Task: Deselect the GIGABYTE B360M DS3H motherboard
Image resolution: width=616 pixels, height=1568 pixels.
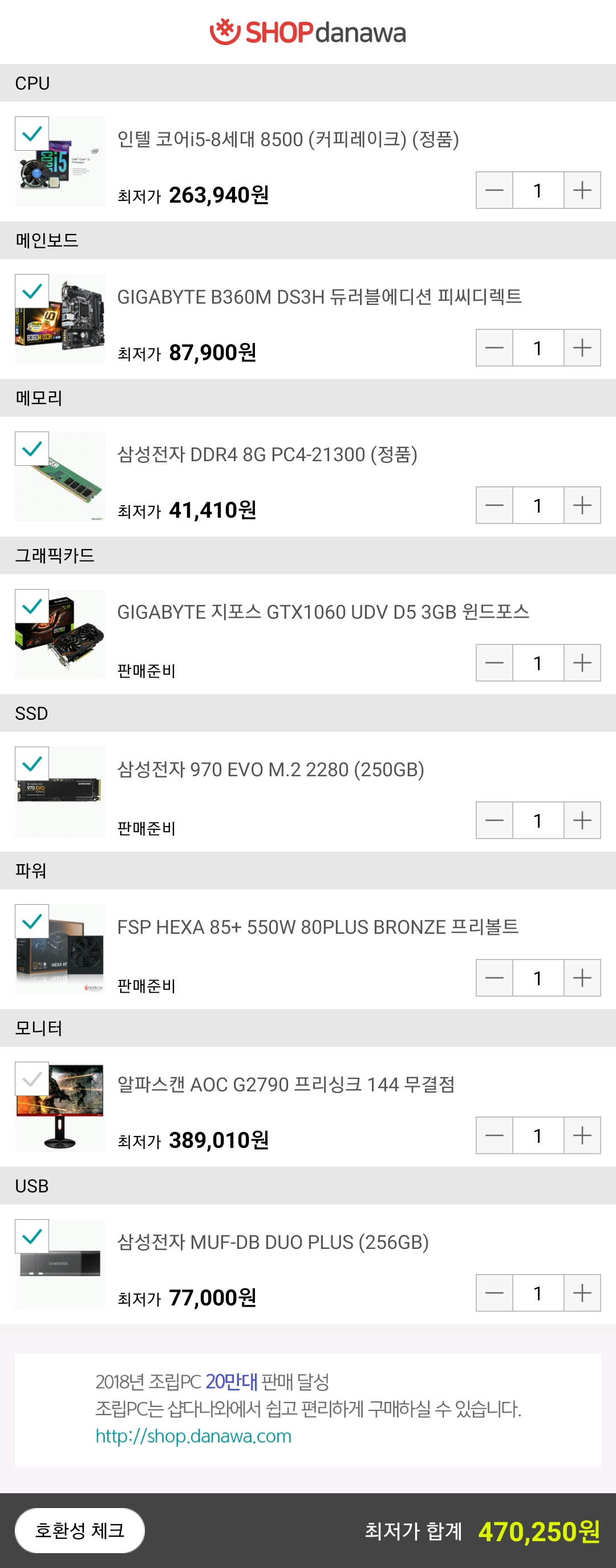Action: 31,291
